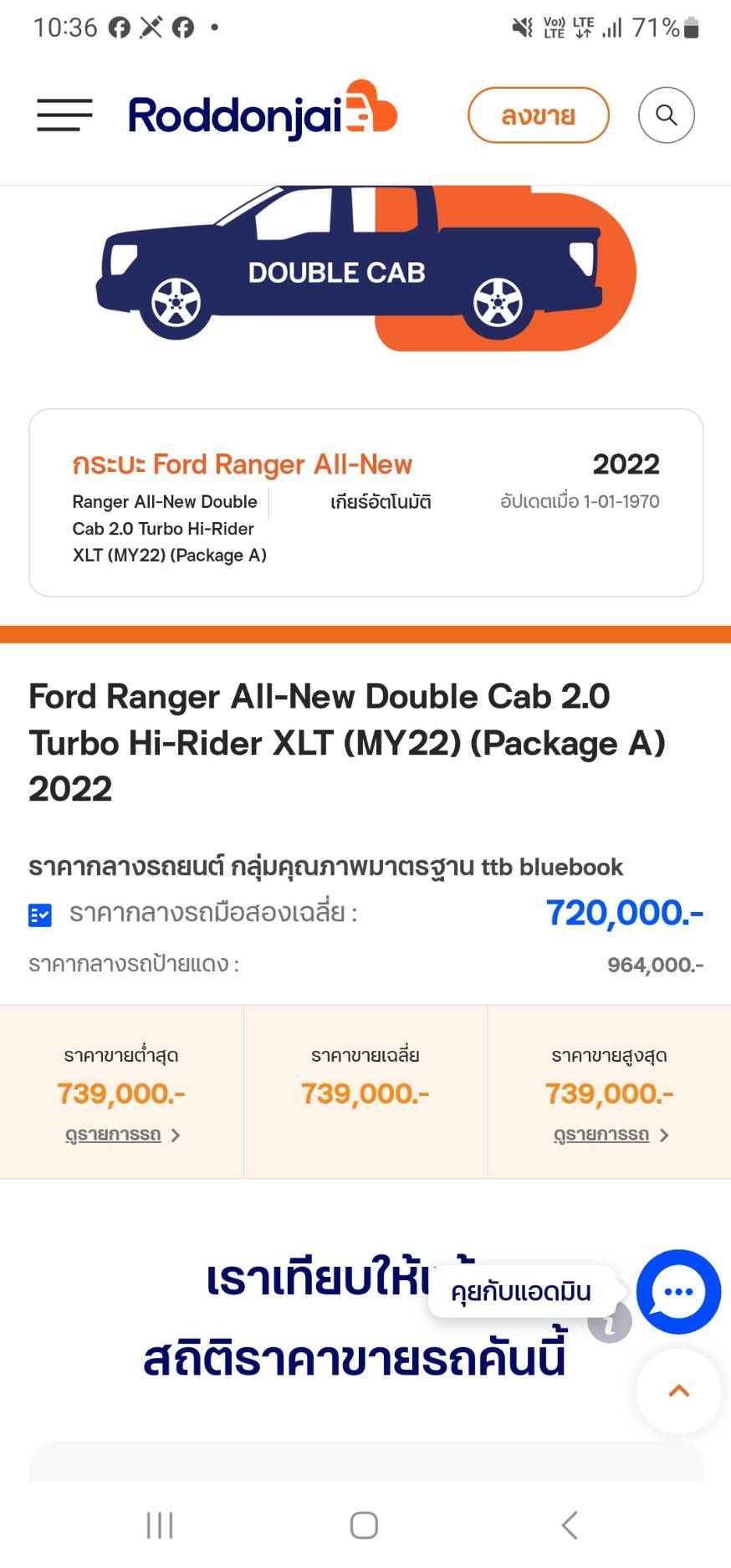
Task: Tap the scroll-to-top arrow button
Action: pos(678,1391)
